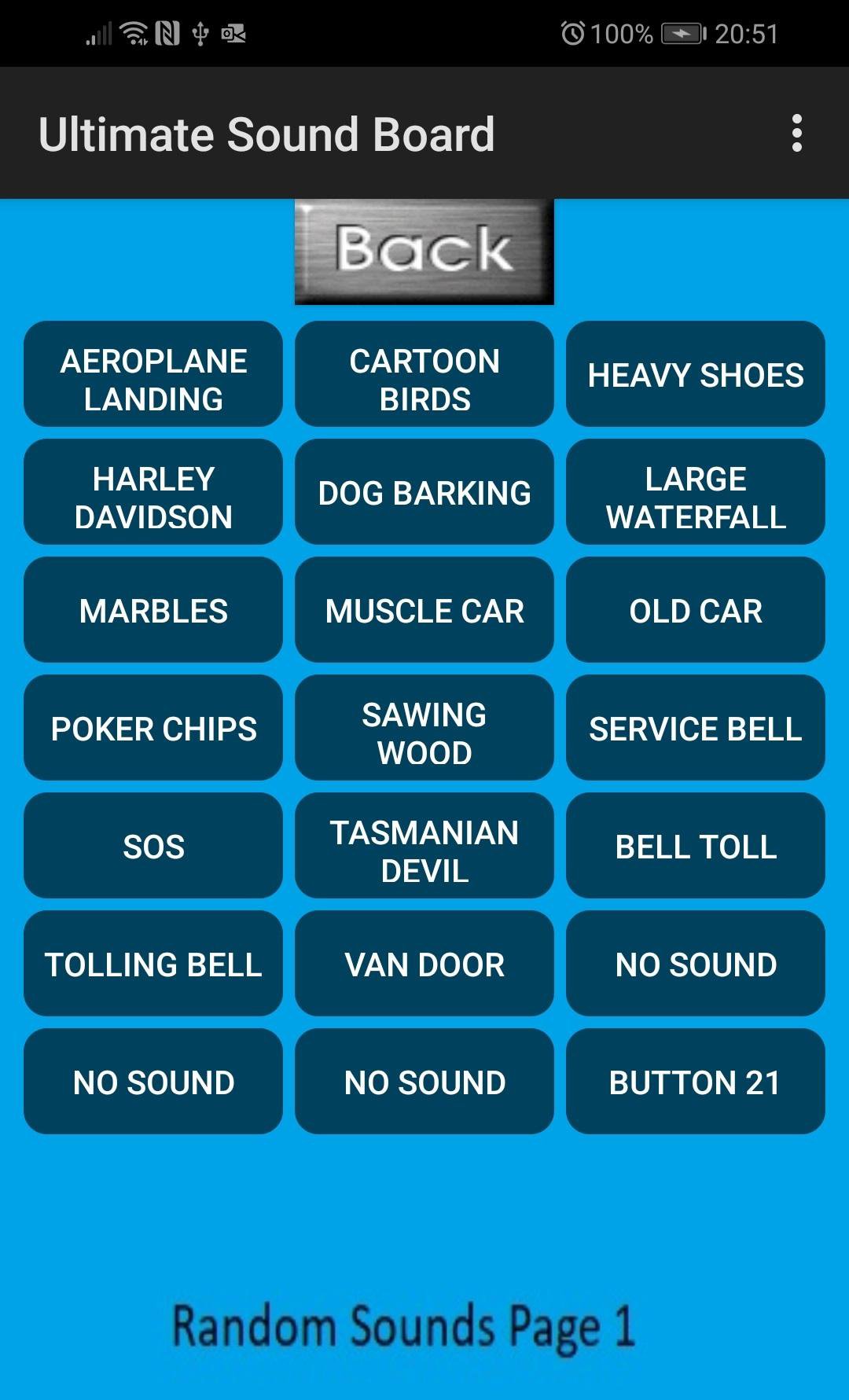Play the Bell Toll sound
This screenshot has width=849, height=1400.
tap(696, 846)
